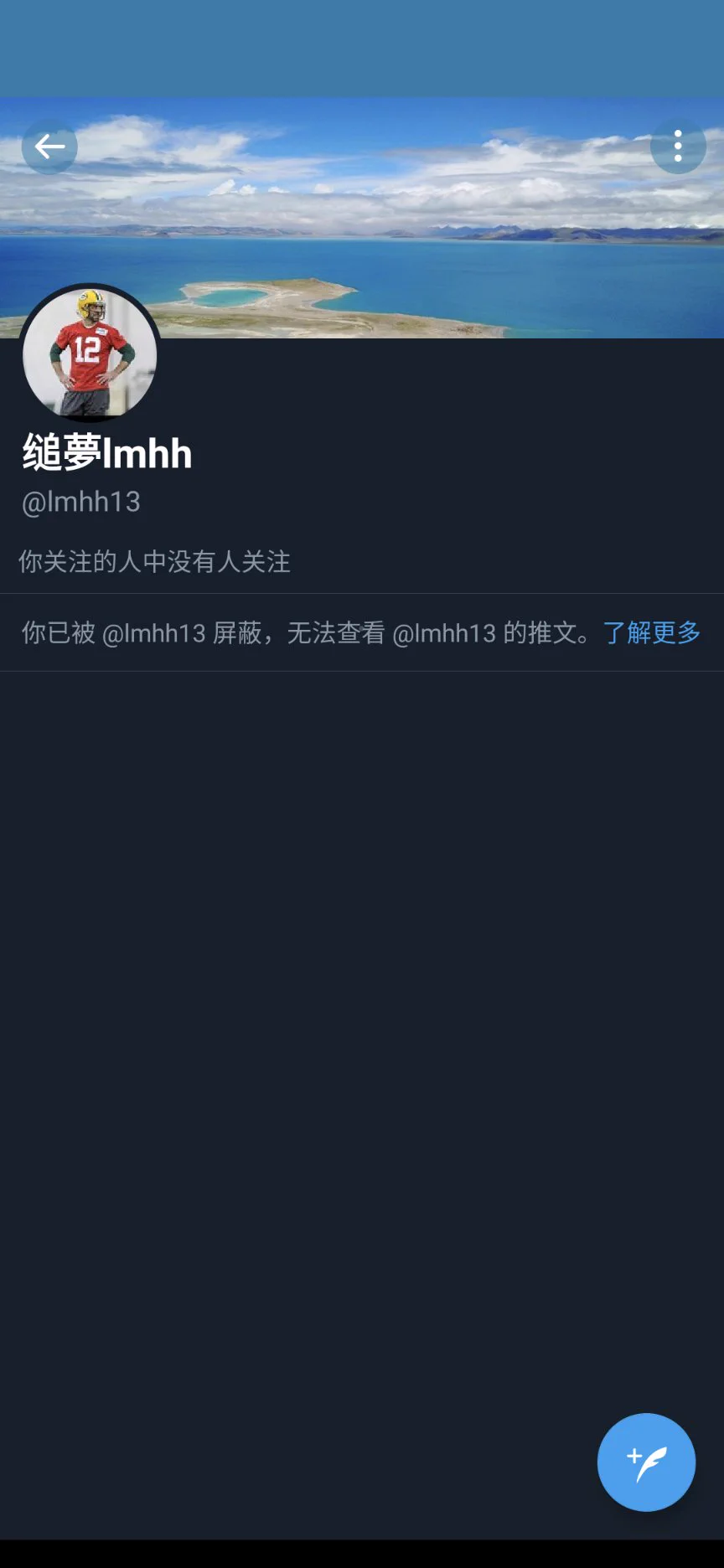This screenshot has height=1568, width=724.
Task: Open the three-dot overflow menu
Action: coord(678,147)
